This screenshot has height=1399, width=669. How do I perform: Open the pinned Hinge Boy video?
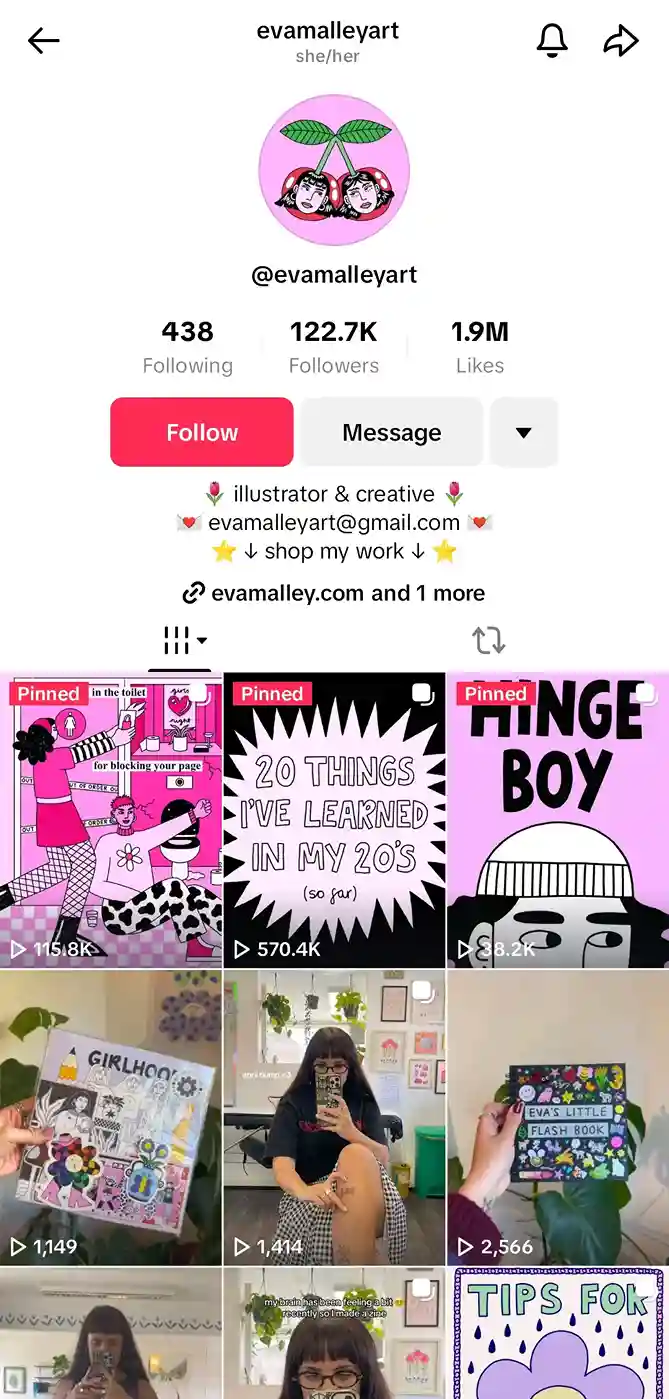point(557,820)
